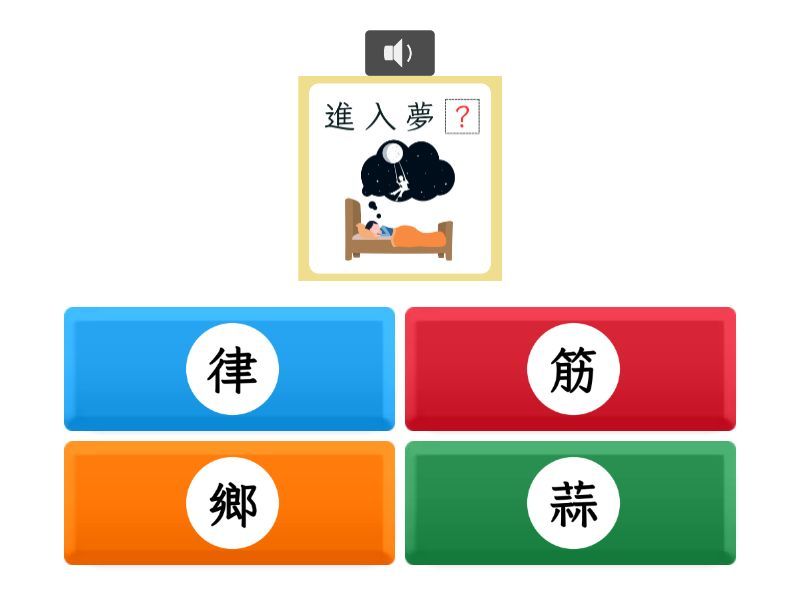Answer with the green option 蒜
The width and height of the screenshot is (800, 600).
coord(571,503)
